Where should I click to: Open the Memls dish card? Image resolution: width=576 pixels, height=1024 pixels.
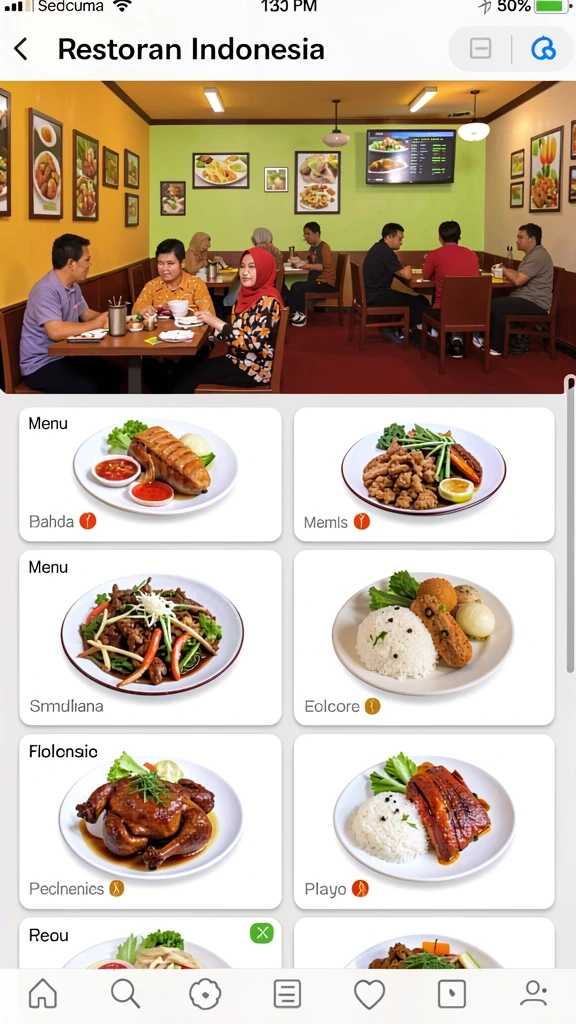pos(424,475)
